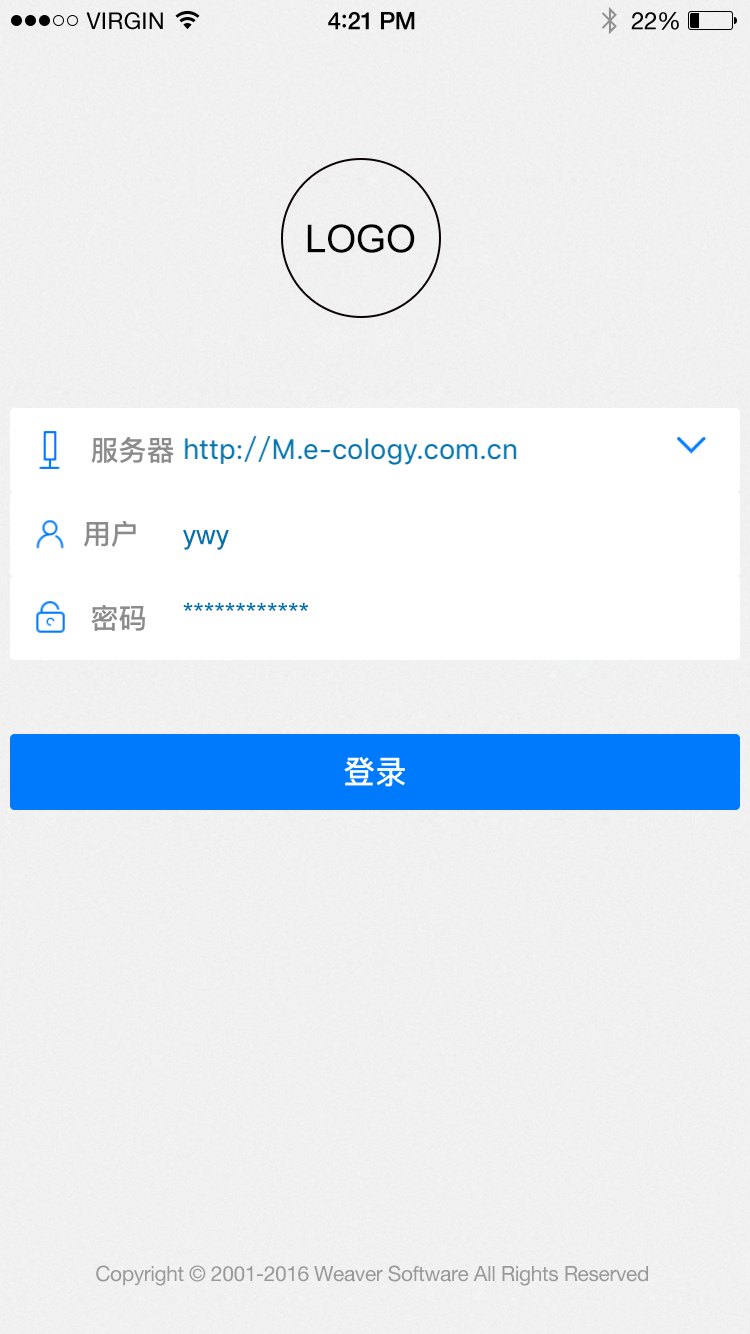750x1334 pixels.
Task: Tap the blue 登录 login button
Action: (x=375, y=772)
